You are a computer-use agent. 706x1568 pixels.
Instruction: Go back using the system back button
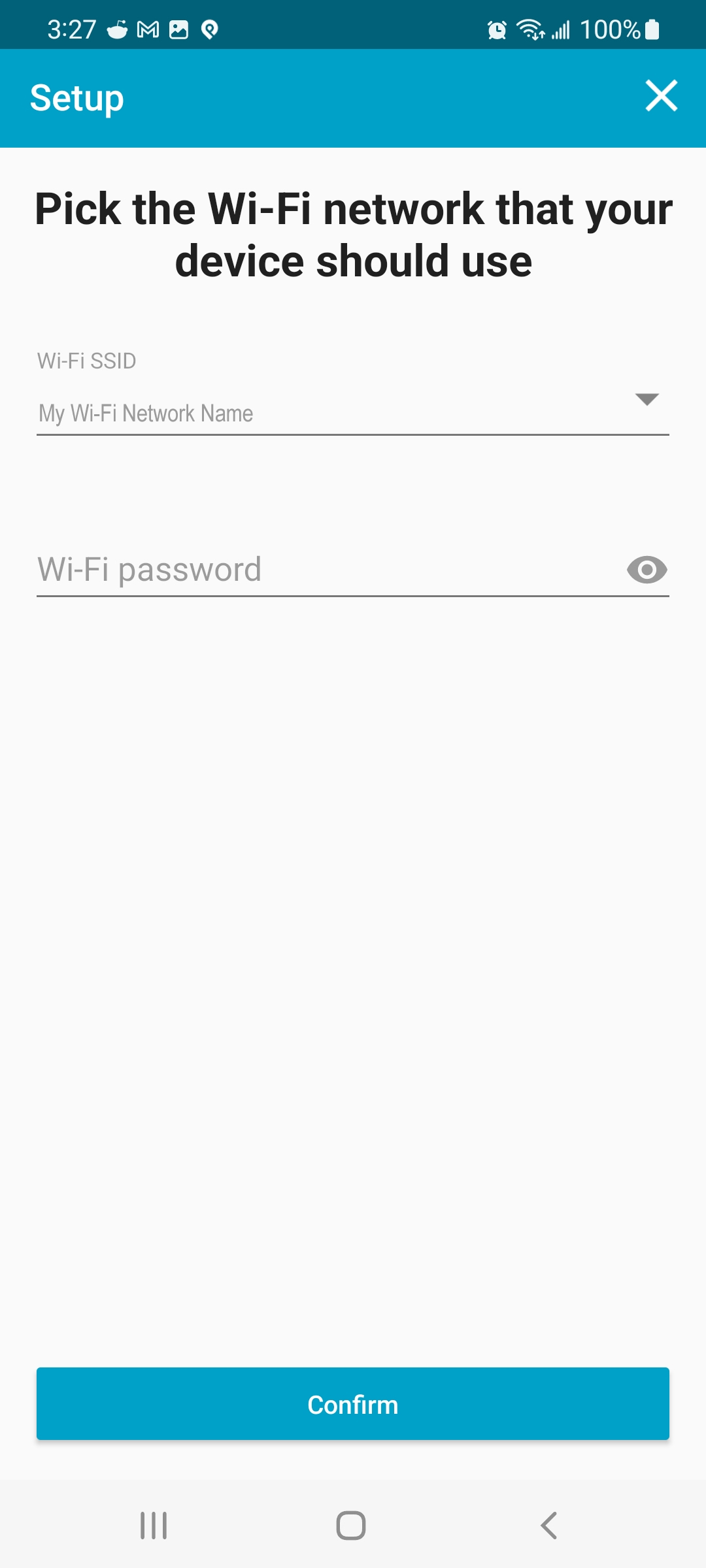click(549, 1526)
